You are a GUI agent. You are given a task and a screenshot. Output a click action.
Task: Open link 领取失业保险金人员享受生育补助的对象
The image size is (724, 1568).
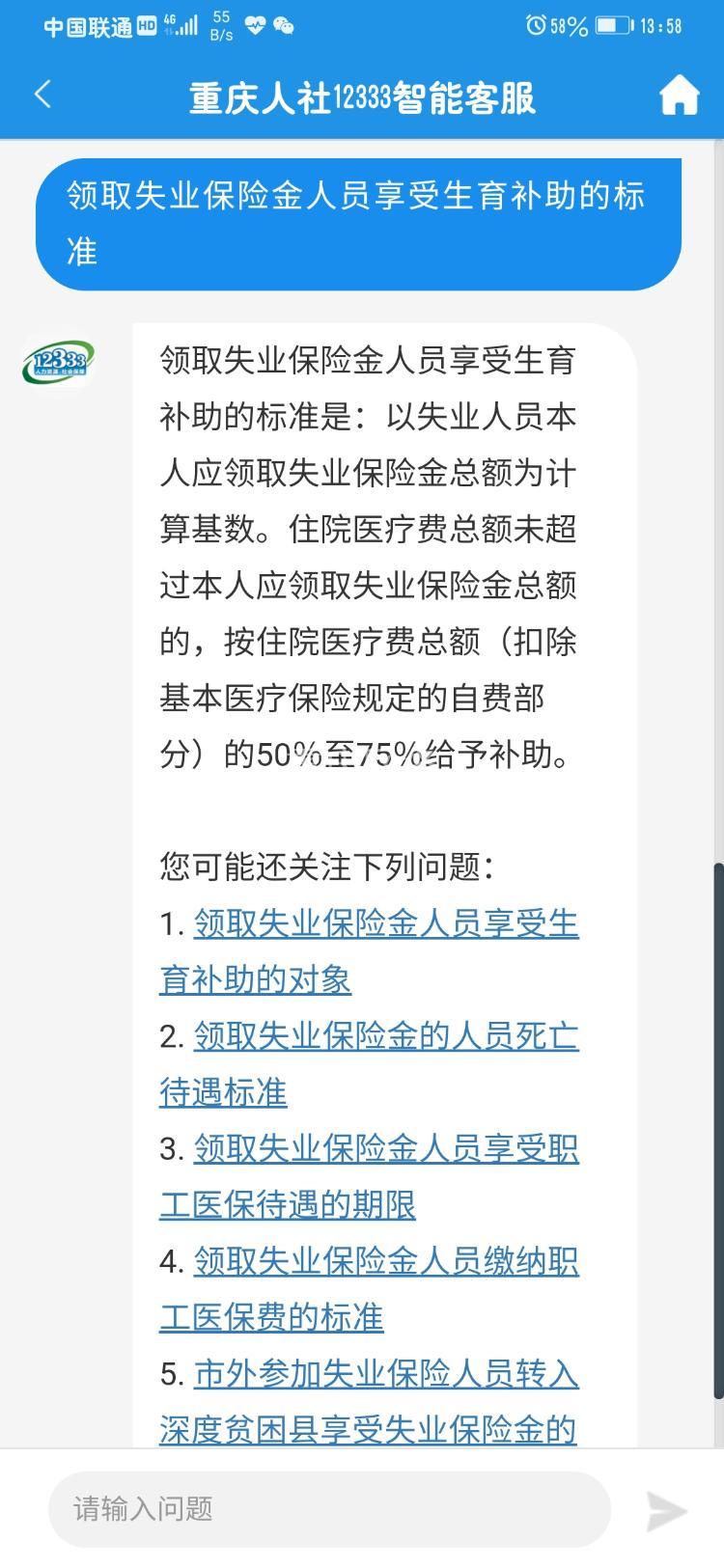pyautogui.click(x=369, y=951)
